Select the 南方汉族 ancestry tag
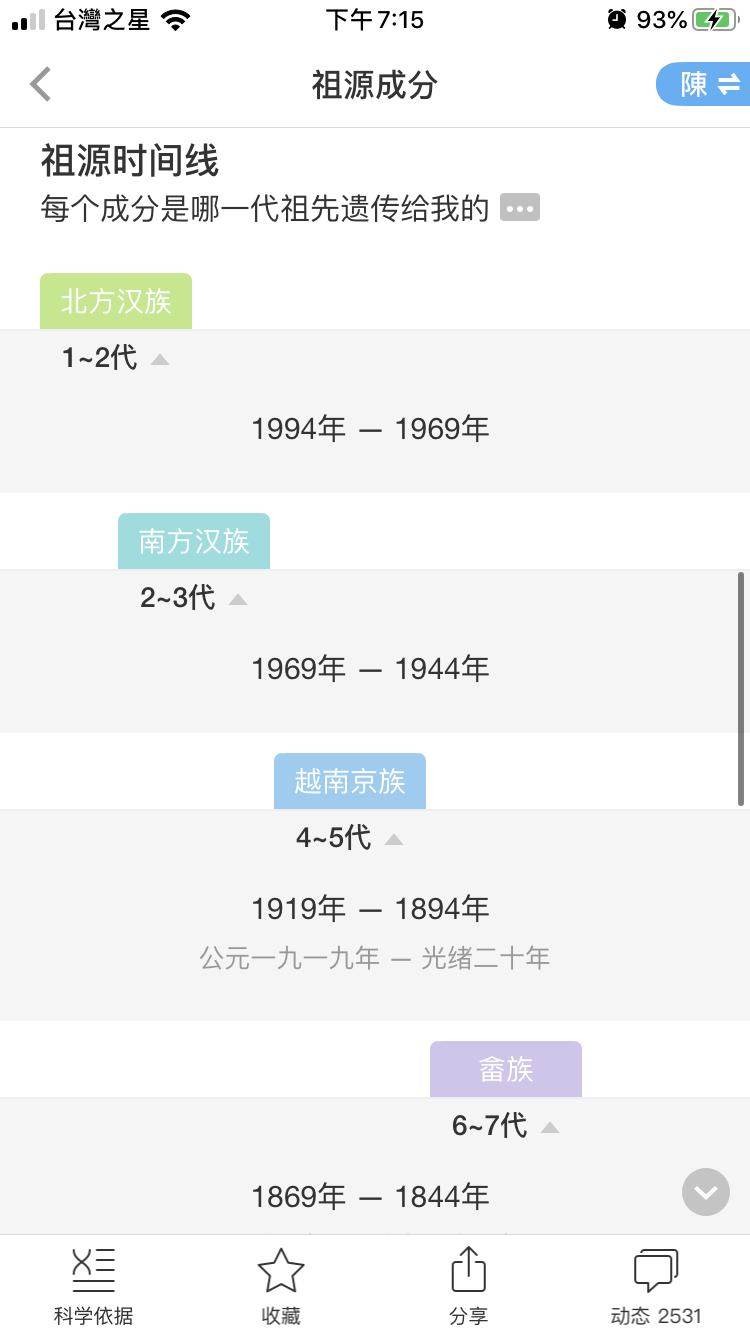 click(x=194, y=541)
